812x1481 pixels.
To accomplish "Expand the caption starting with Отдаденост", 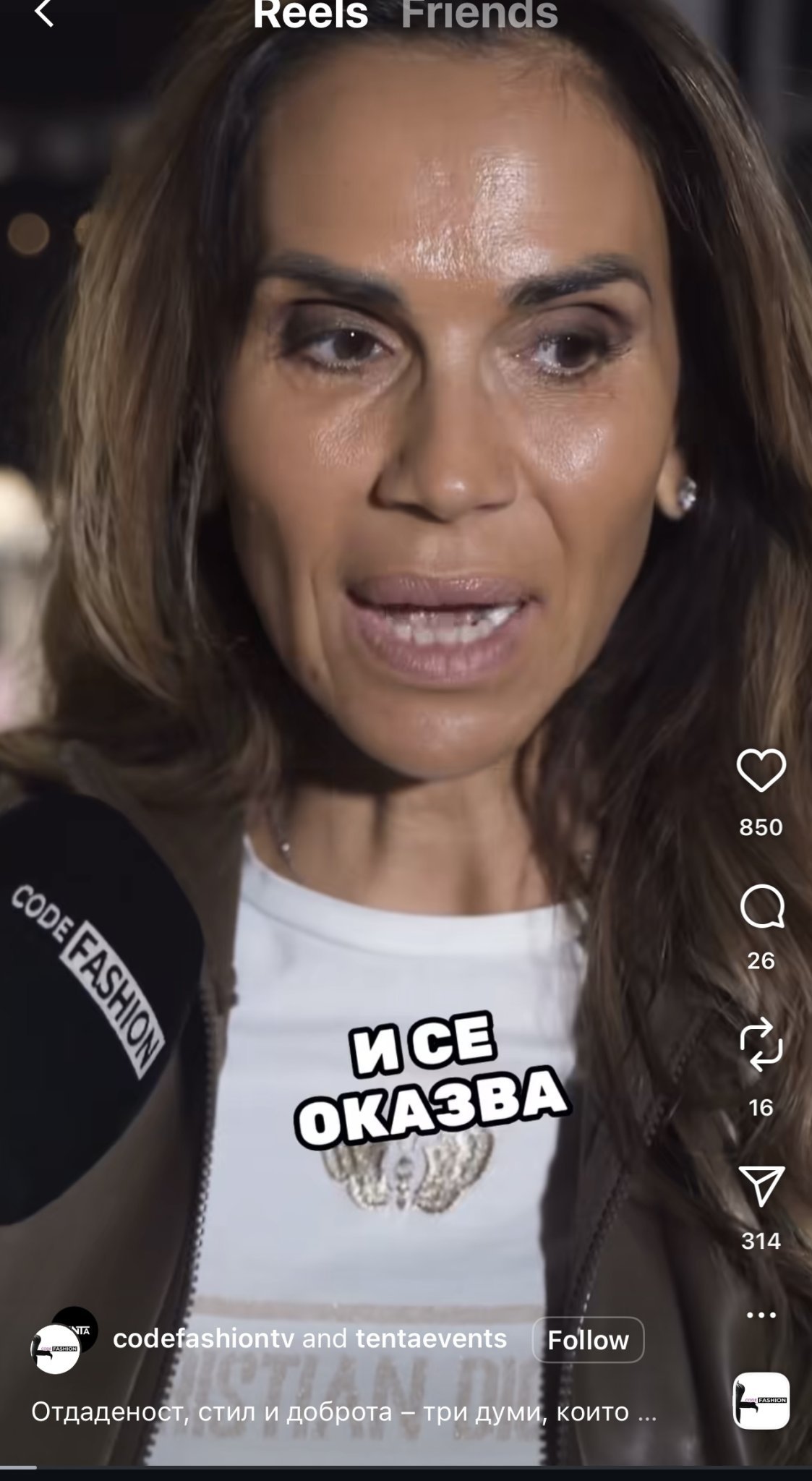I will click(343, 1411).
